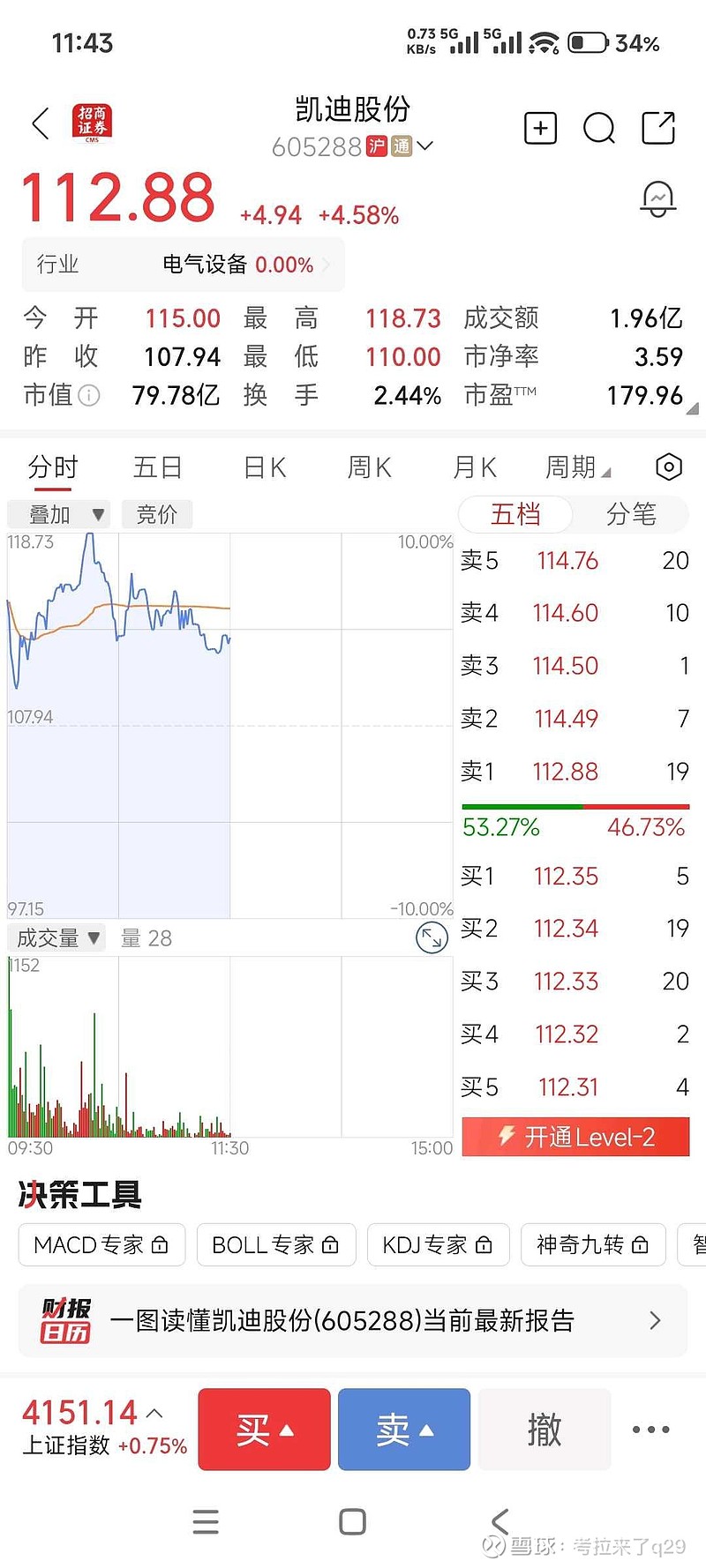Tap 开通Level-2 button
This screenshot has width=706, height=1568.
[575, 1137]
